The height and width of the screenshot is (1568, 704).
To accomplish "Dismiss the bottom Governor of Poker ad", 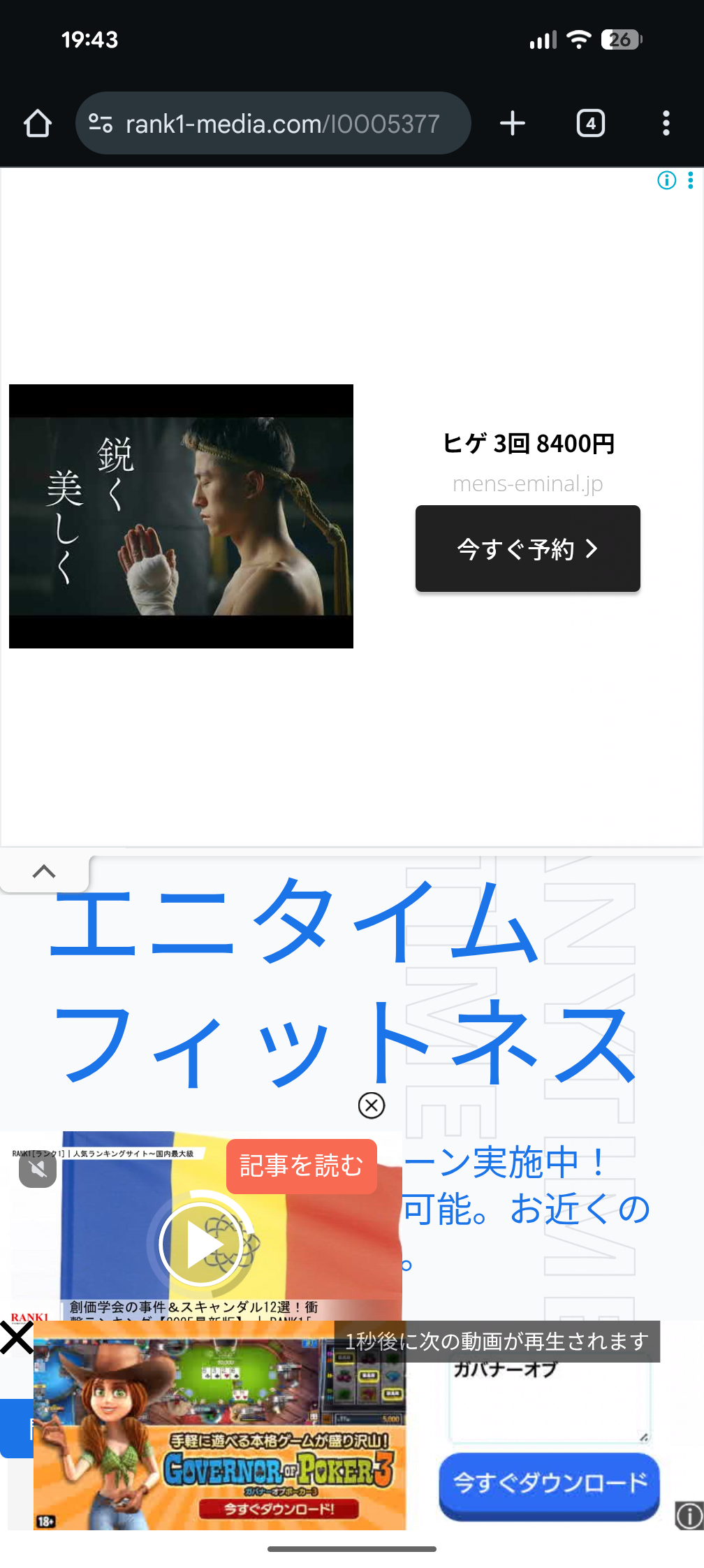I will pos(16,1338).
